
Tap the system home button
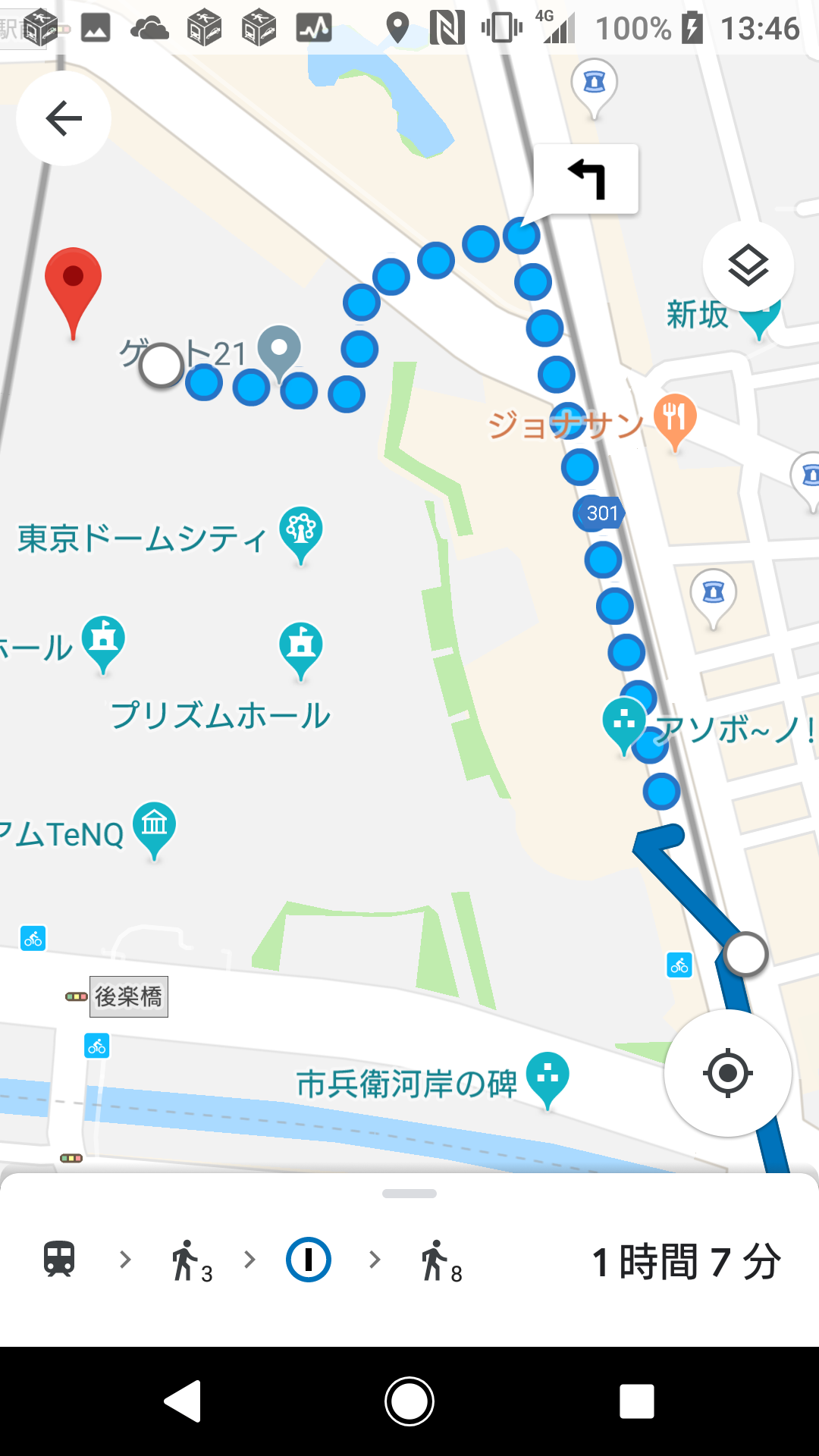point(409,1401)
